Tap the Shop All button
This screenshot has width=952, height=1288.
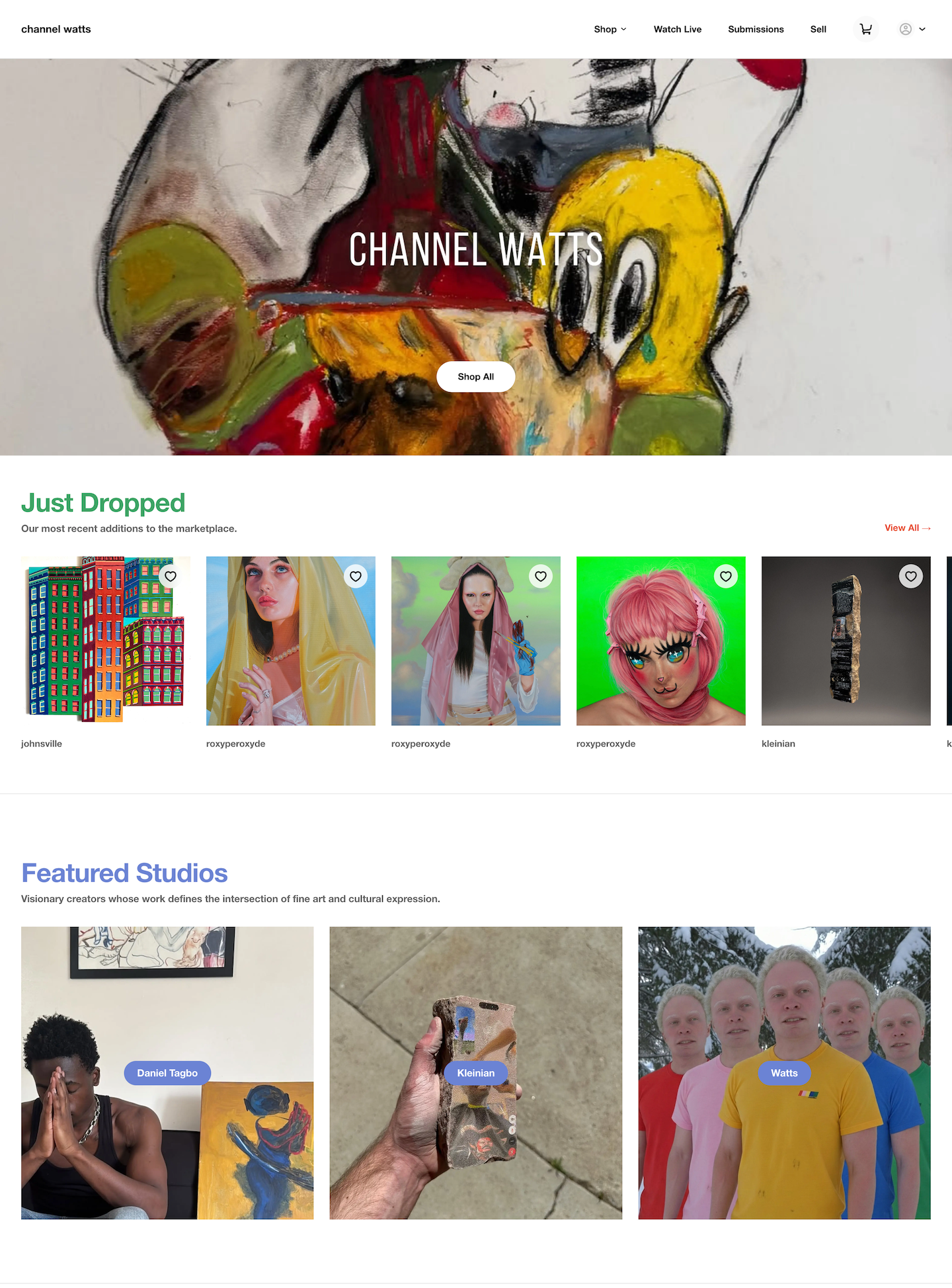pyautogui.click(x=475, y=377)
